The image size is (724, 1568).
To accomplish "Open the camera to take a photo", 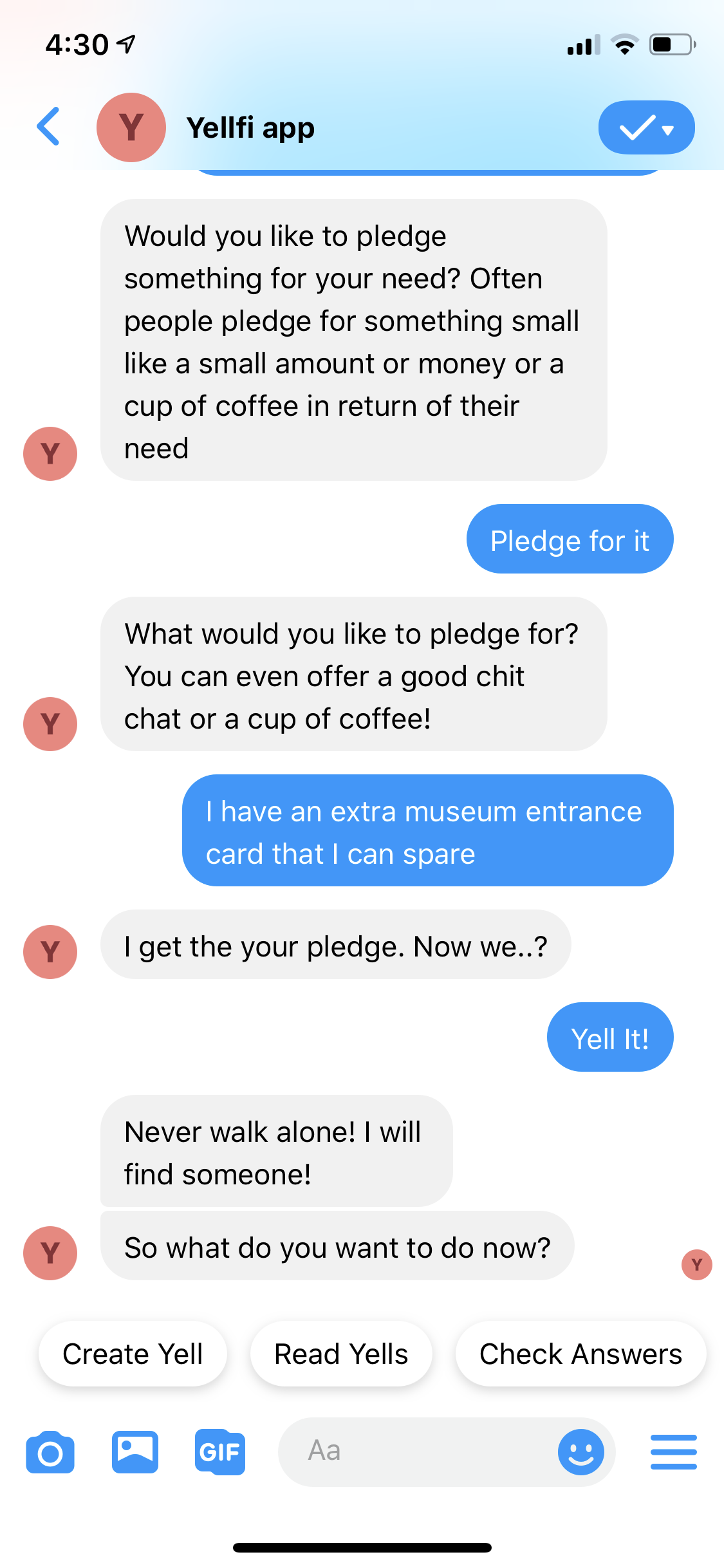I will tap(50, 1452).
